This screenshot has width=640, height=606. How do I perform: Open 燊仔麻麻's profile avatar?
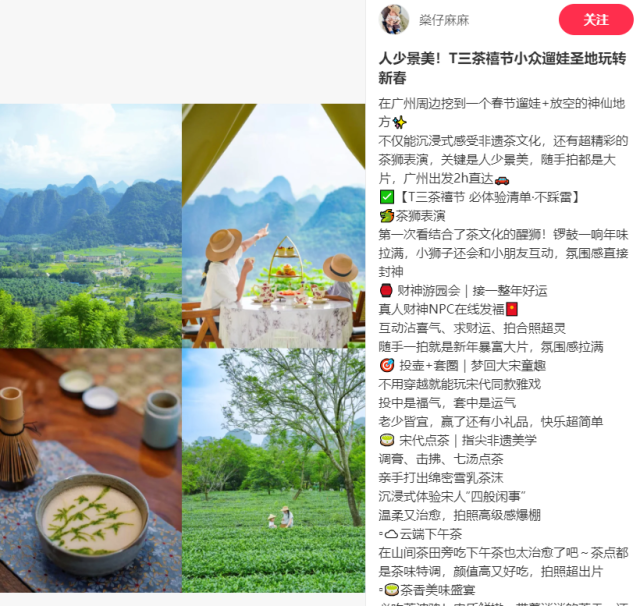point(394,19)
